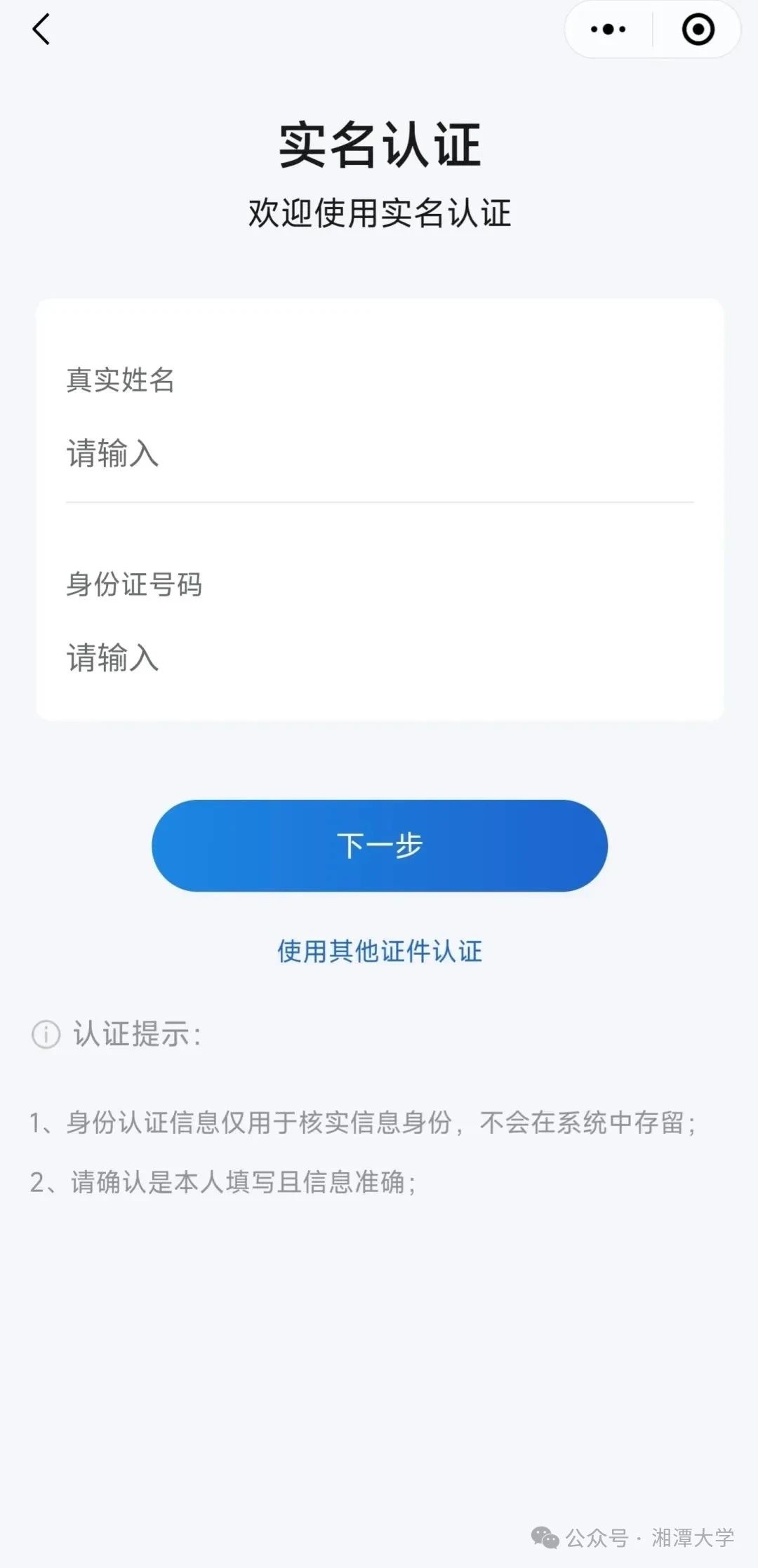The width and height of the screenshot is (758, 1568).
Task: Close the mini program with the circle icon
Action: [x=698, y=29]
